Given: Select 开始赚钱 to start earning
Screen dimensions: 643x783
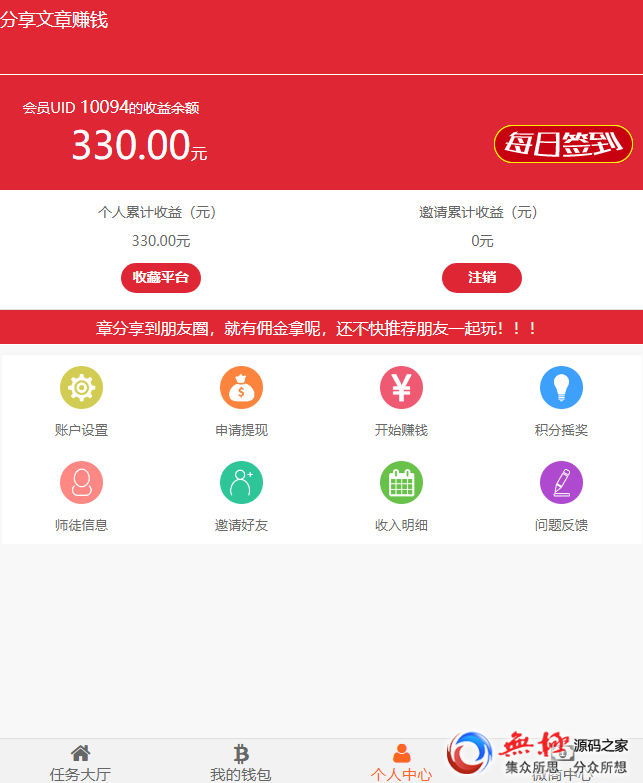Looking at the screenshot, I should (401, 401).
